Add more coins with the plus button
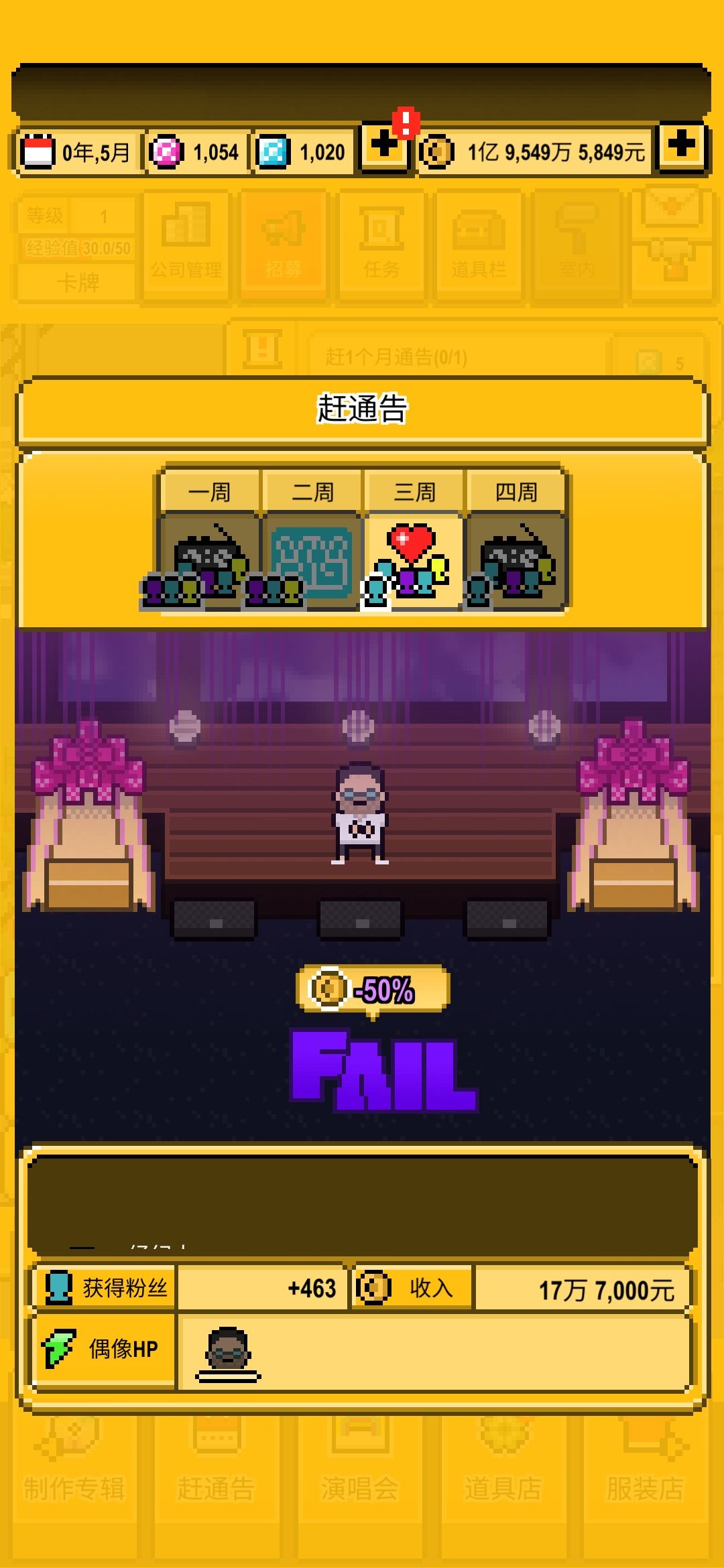724x1568 pixels. (682, 146)
